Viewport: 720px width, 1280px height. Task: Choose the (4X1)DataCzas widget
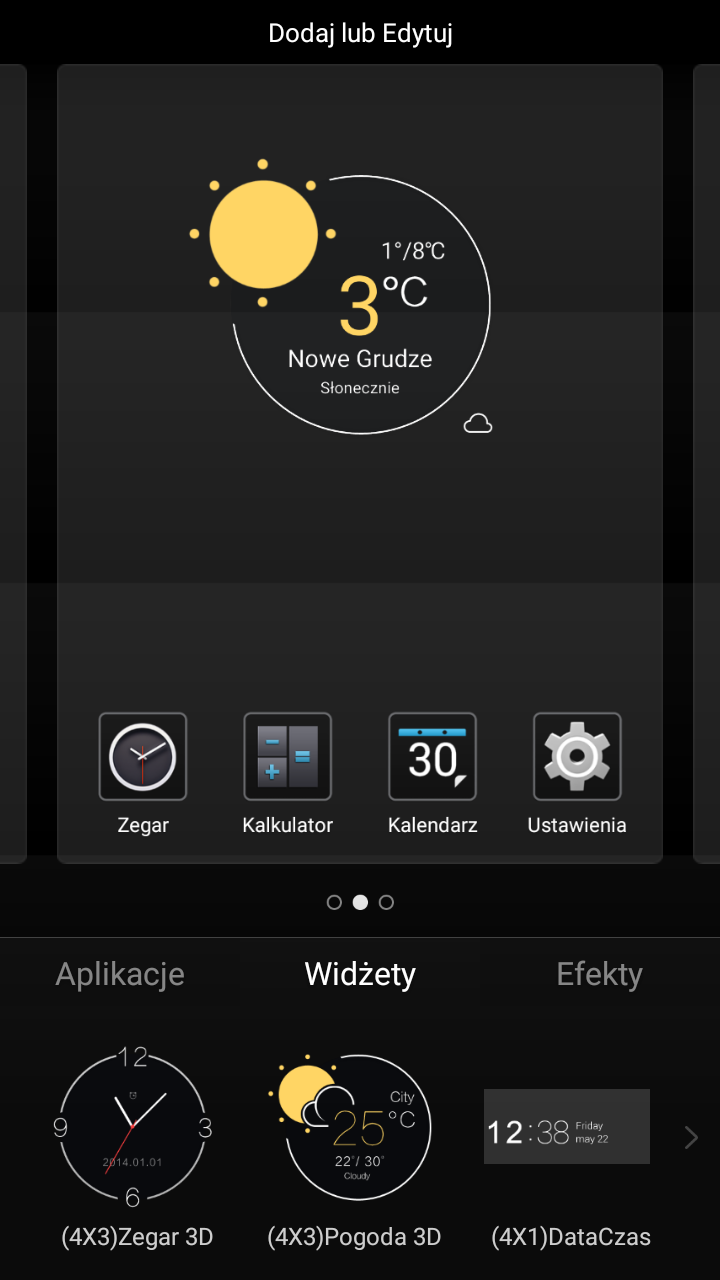click(x=567, y=1127)
